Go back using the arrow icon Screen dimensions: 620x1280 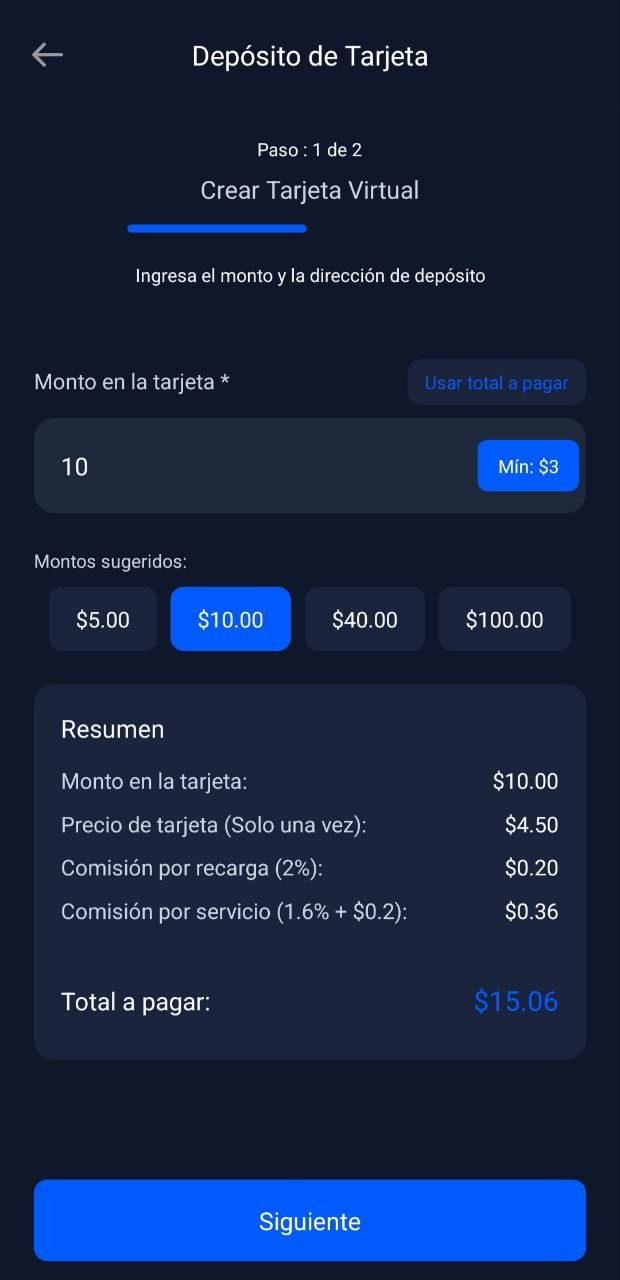47,55
